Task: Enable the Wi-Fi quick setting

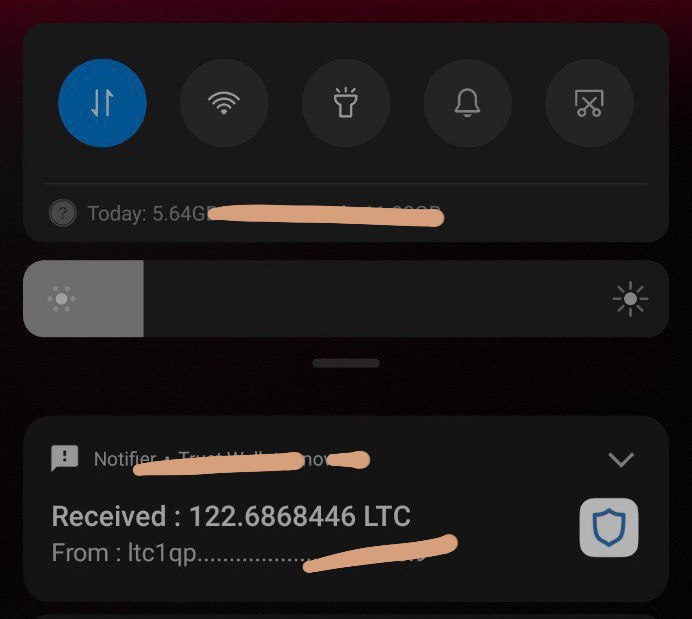Action: pyautogui.click(x=224, y=103)
